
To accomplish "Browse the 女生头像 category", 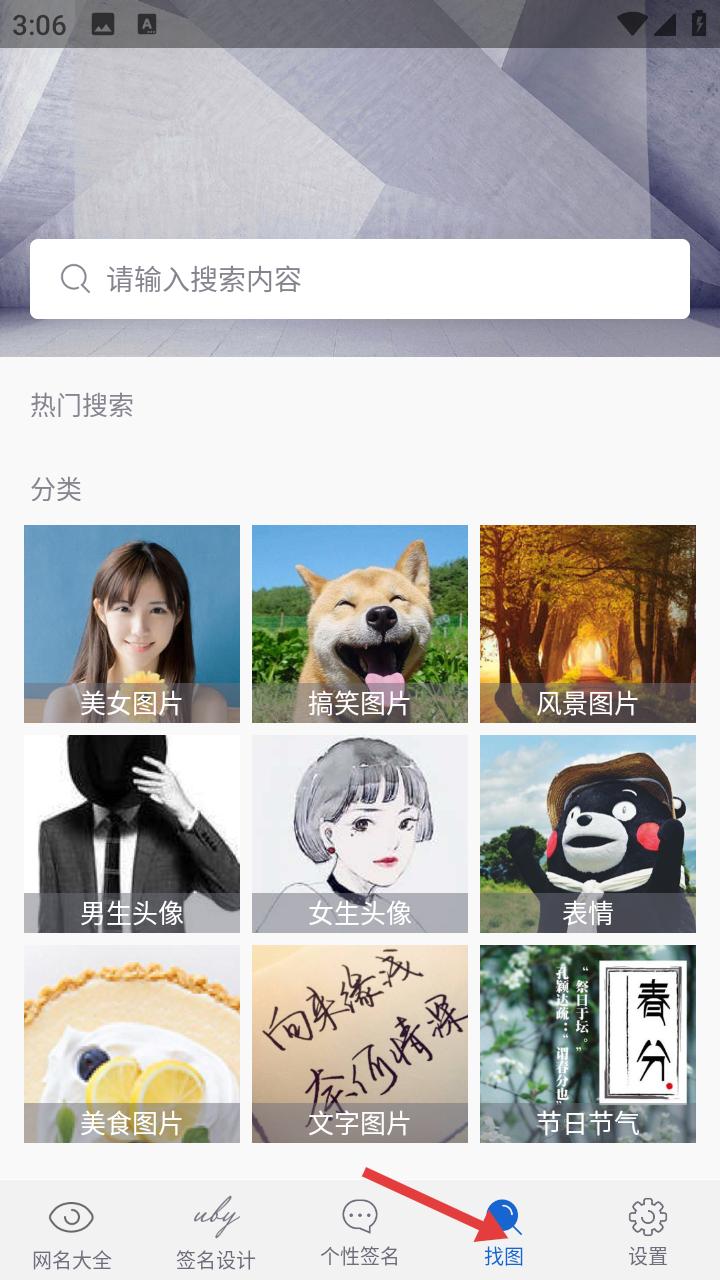I will point(360,834).
